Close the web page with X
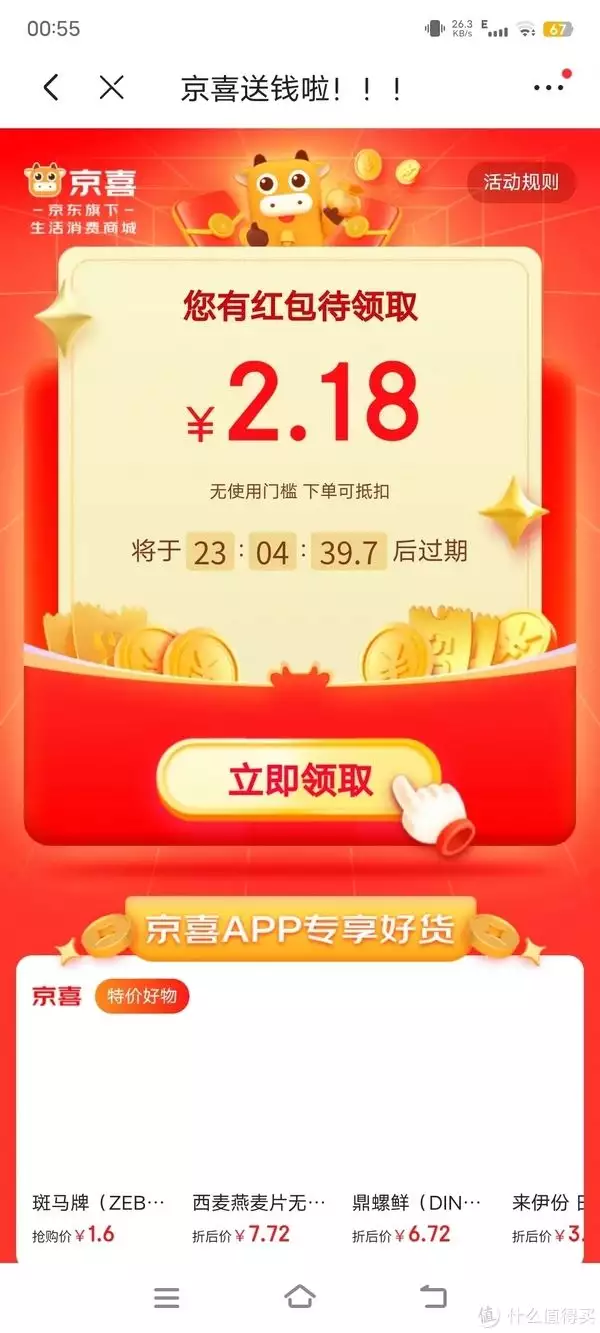 (112, 88)
